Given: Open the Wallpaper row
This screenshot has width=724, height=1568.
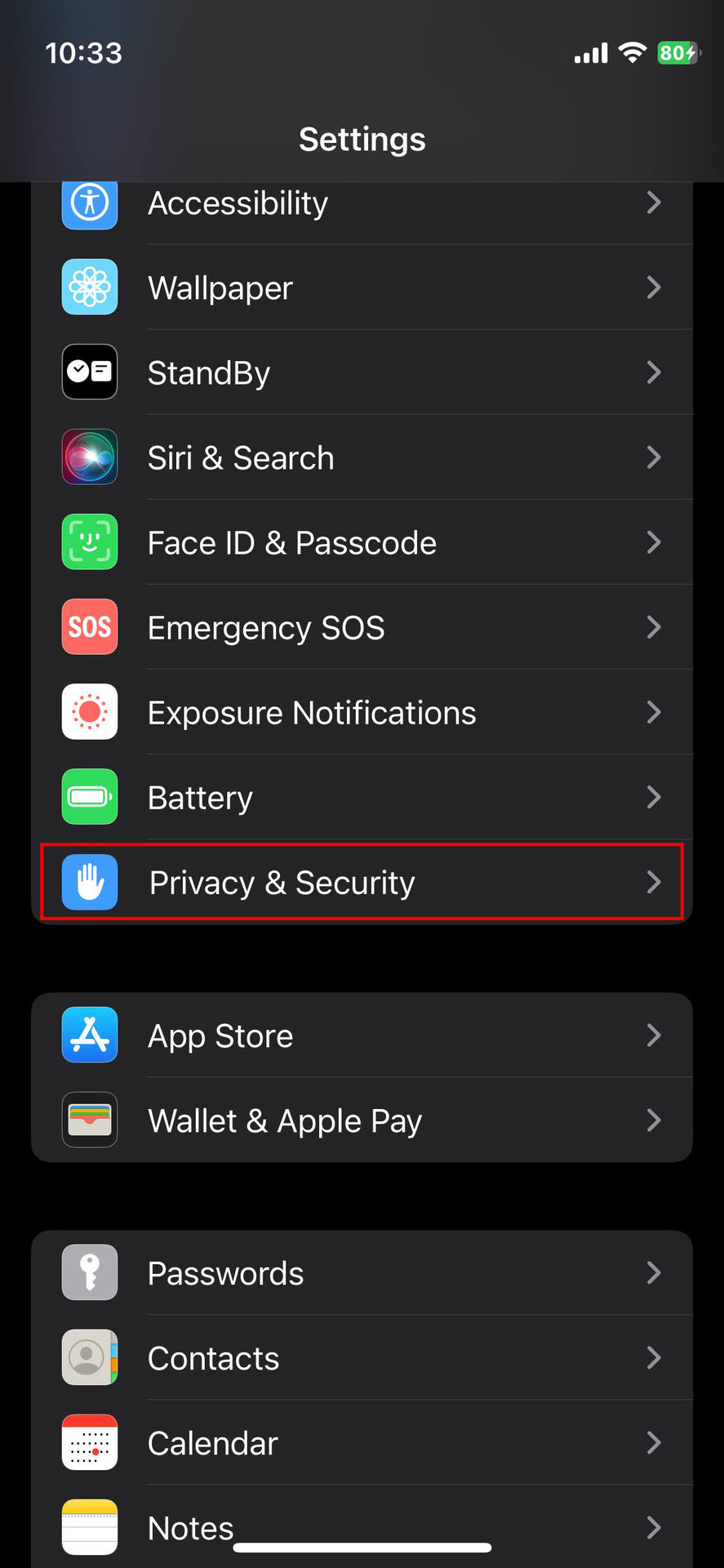Looking at the screenshot, I should [362, 287].
